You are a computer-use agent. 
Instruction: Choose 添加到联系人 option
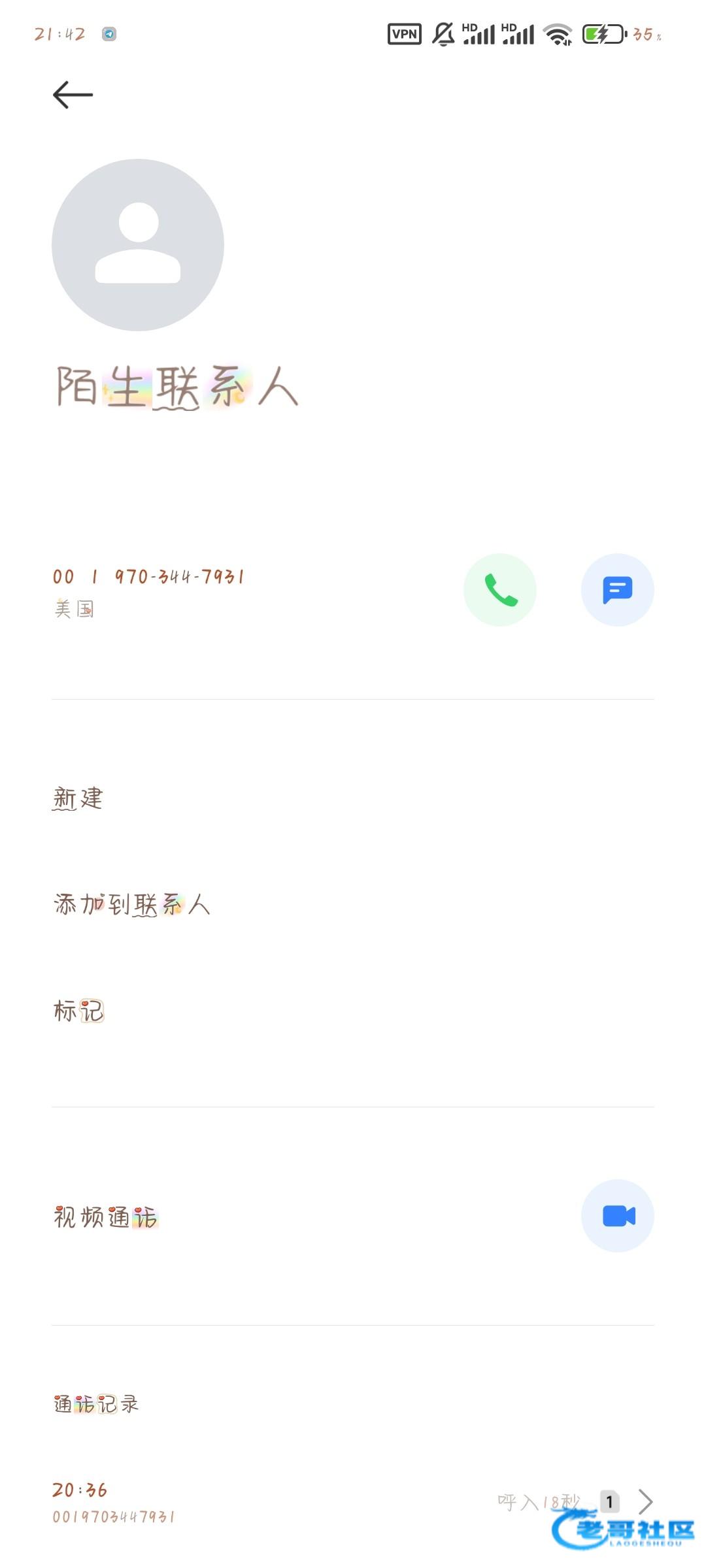pyautogui.click(x=353, y=904)
